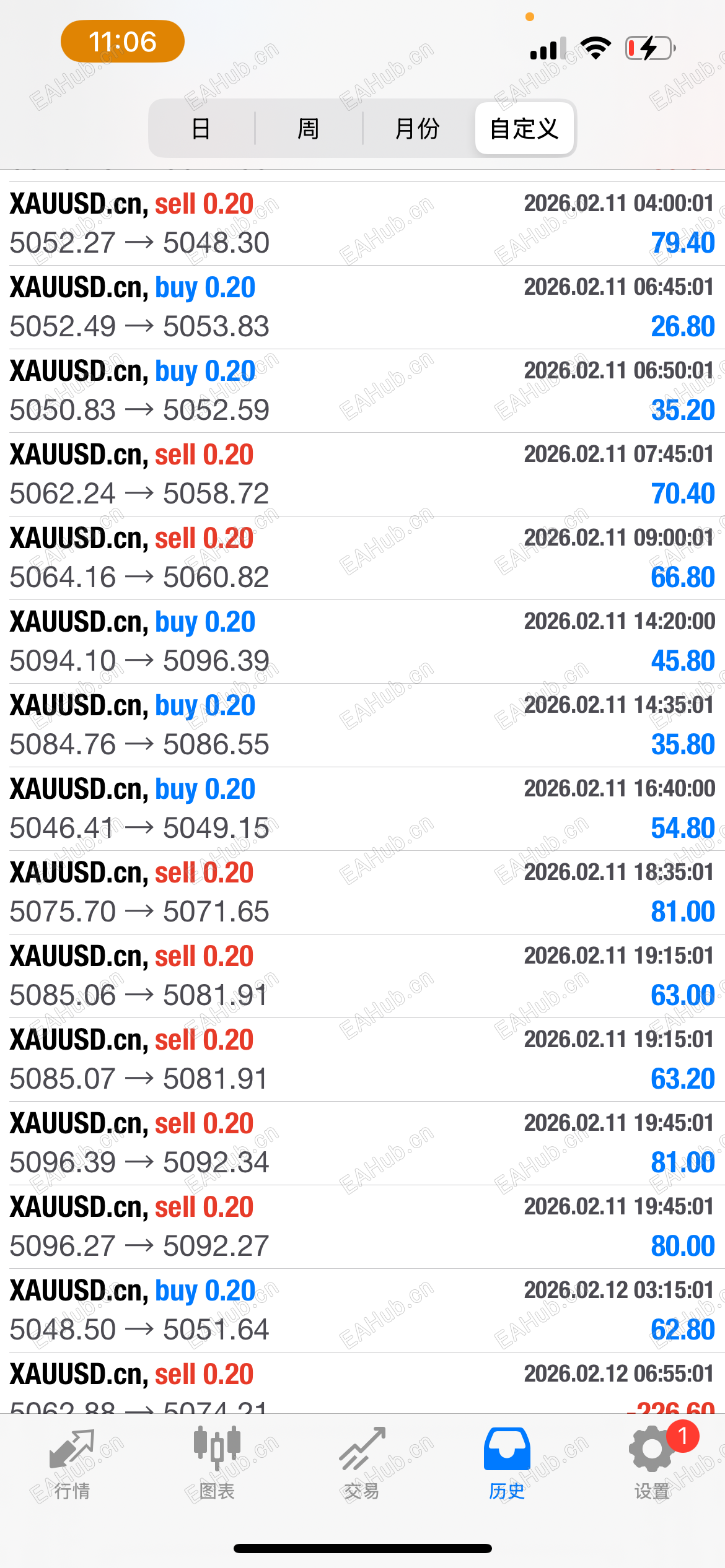Expand the buy trade closed at 06:50:01

click(362, 391)
